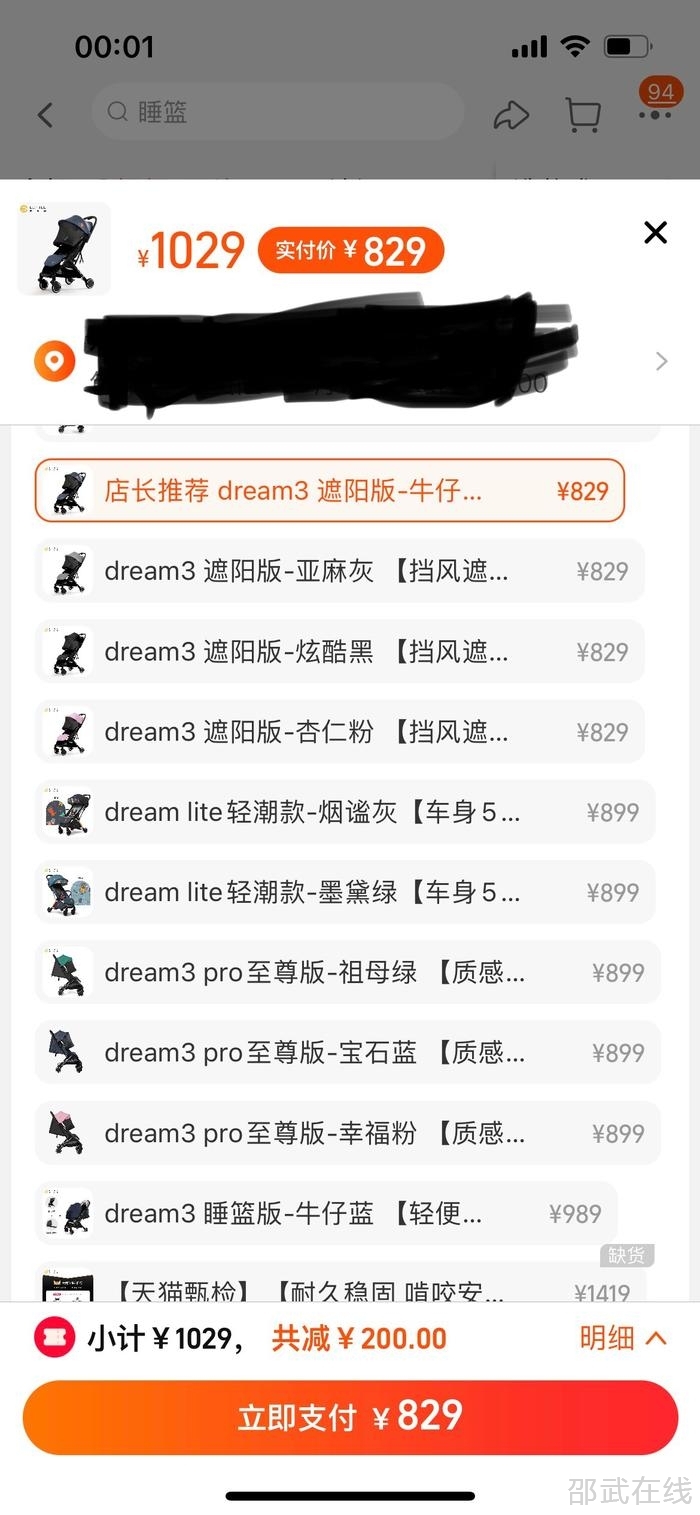Choose dream3 遮阳版-炫酷黑 variant

339,652
